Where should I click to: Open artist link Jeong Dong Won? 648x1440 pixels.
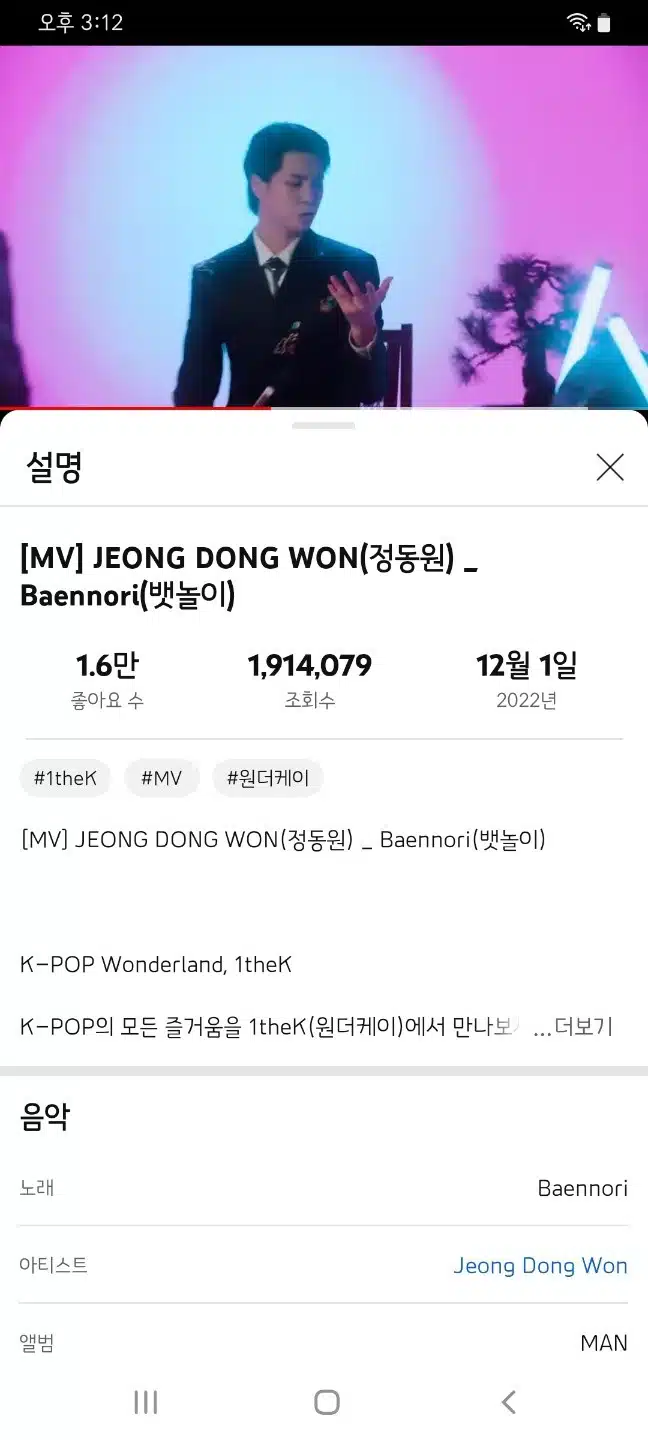pyautogui.click(x=540, y=1265)
